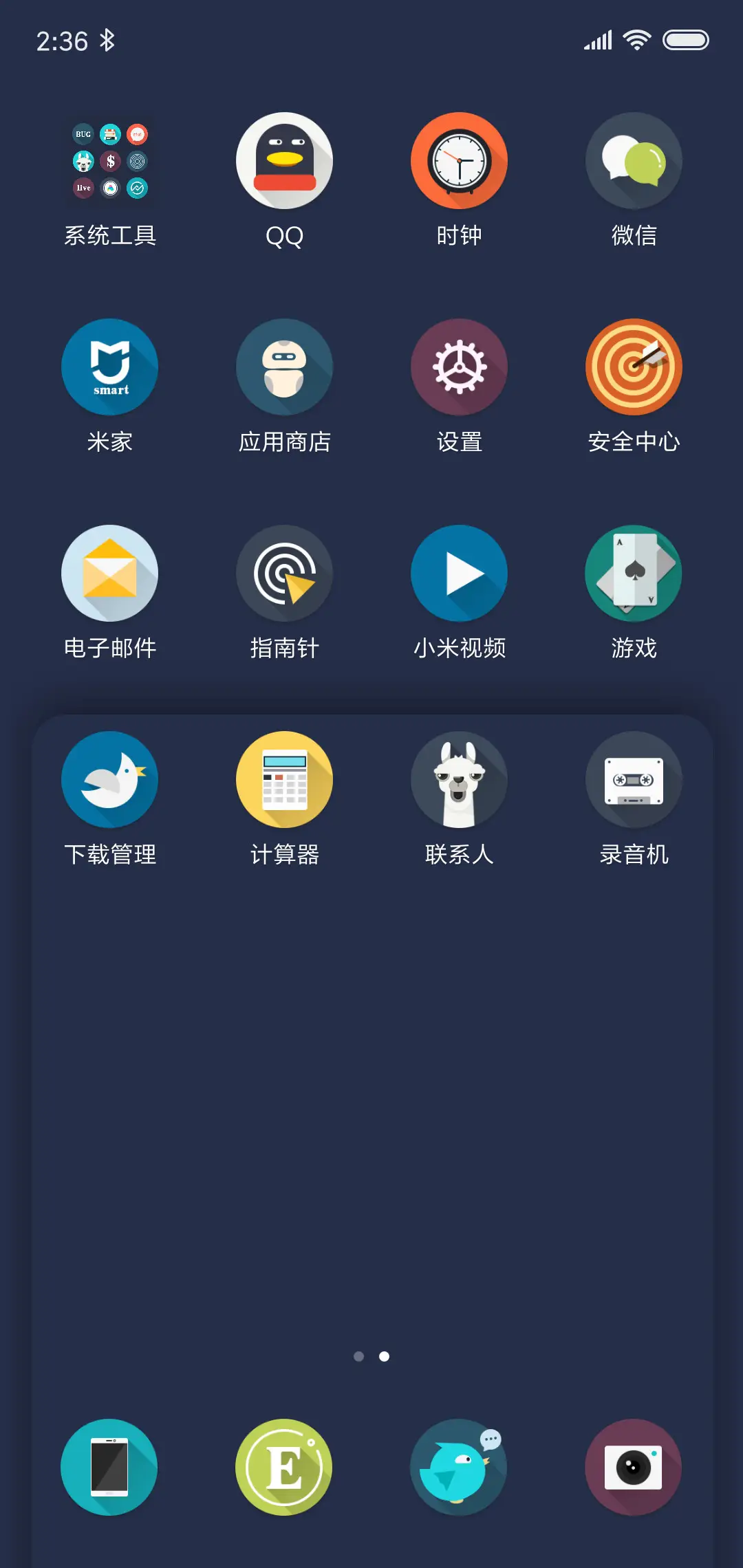Viewport: 743px width, 1568px height.
Task: Open the QQ app
Action: click(x=285, y=160)
